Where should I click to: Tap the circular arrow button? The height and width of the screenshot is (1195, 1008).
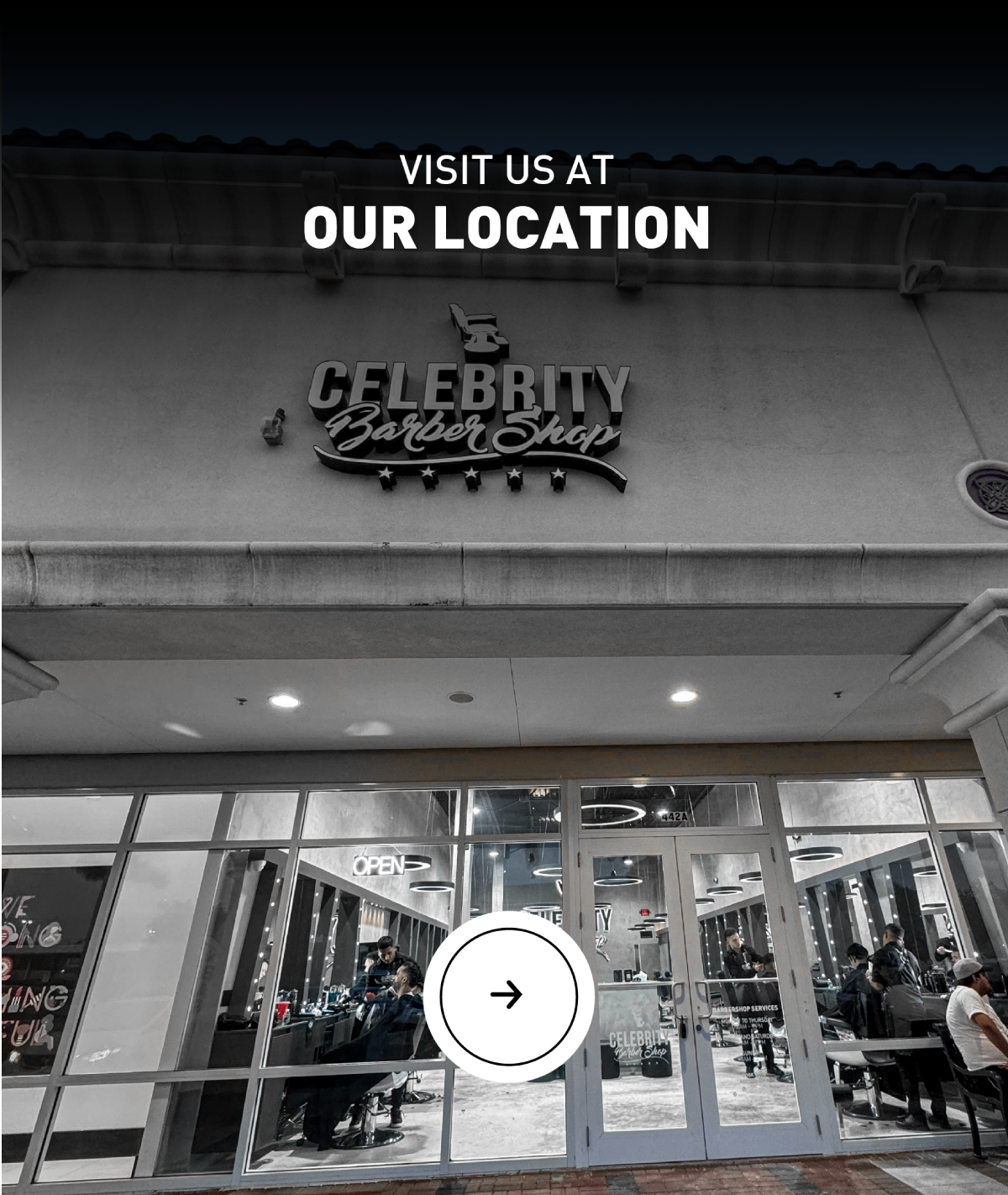pyautogui.click(x=508, y=995)
